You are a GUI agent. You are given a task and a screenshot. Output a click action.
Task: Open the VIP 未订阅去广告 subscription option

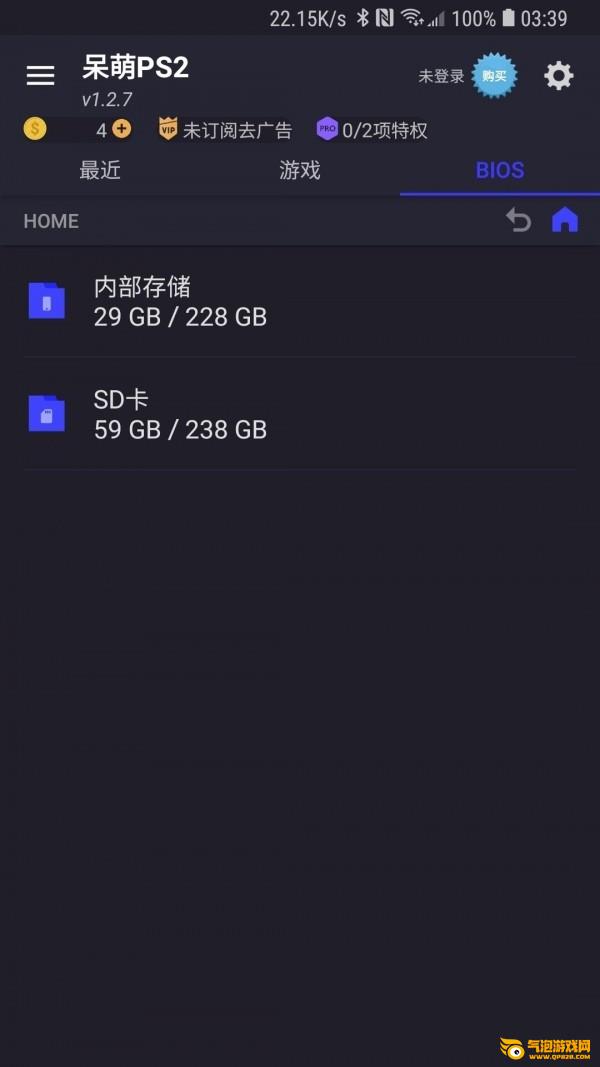click(225, 129)
